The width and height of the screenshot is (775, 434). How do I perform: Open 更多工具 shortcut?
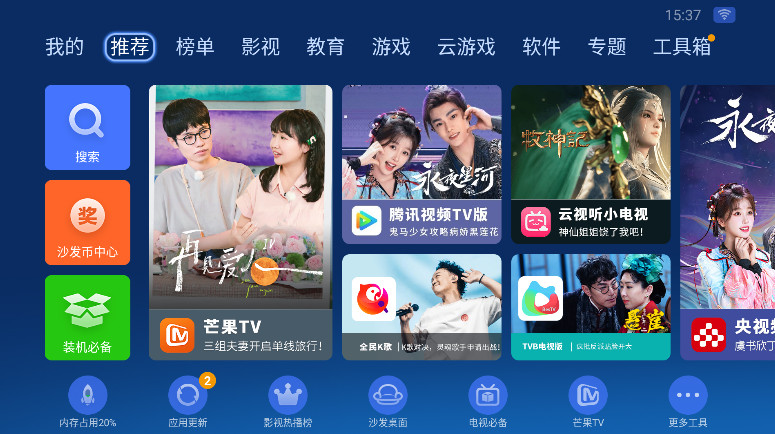(x=688, y=400)
